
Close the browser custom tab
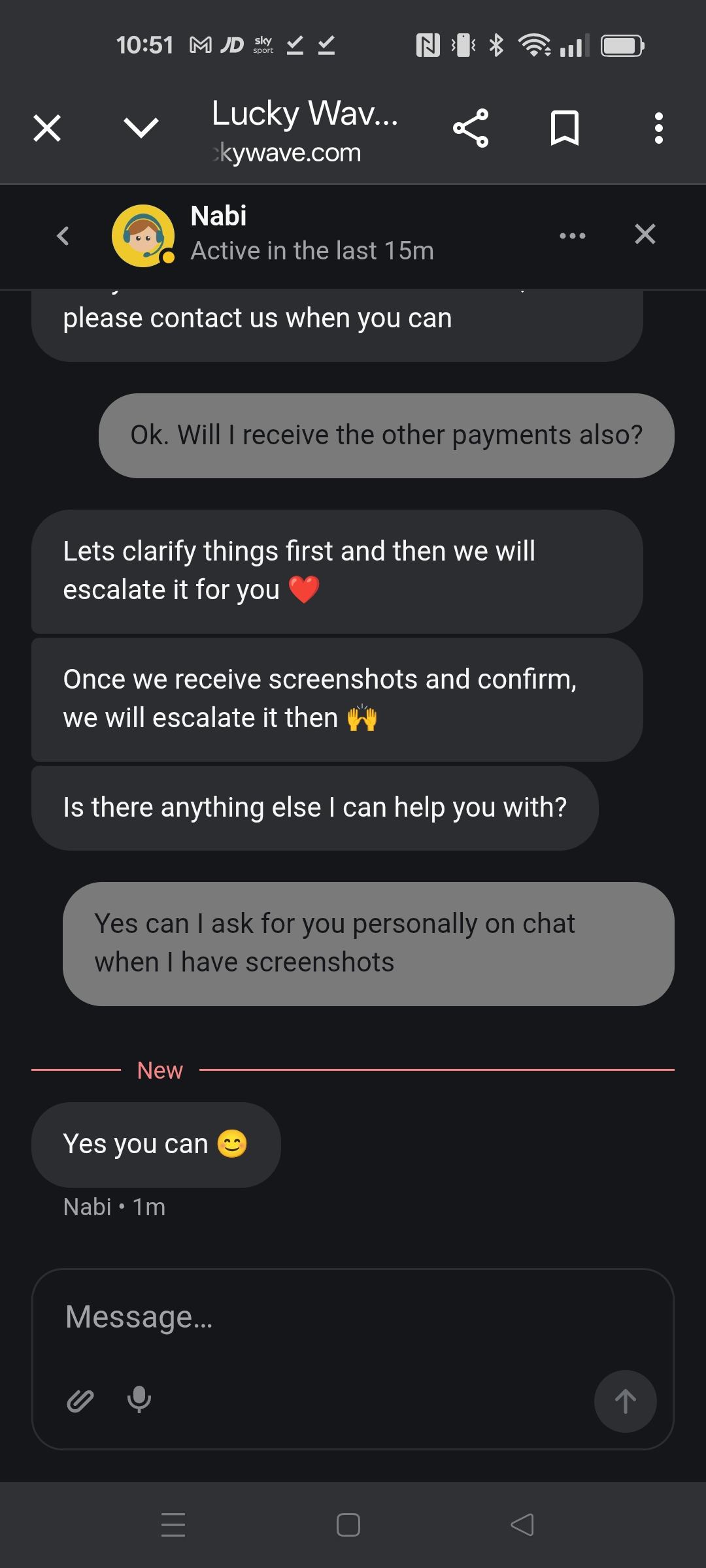pos(47,128)
